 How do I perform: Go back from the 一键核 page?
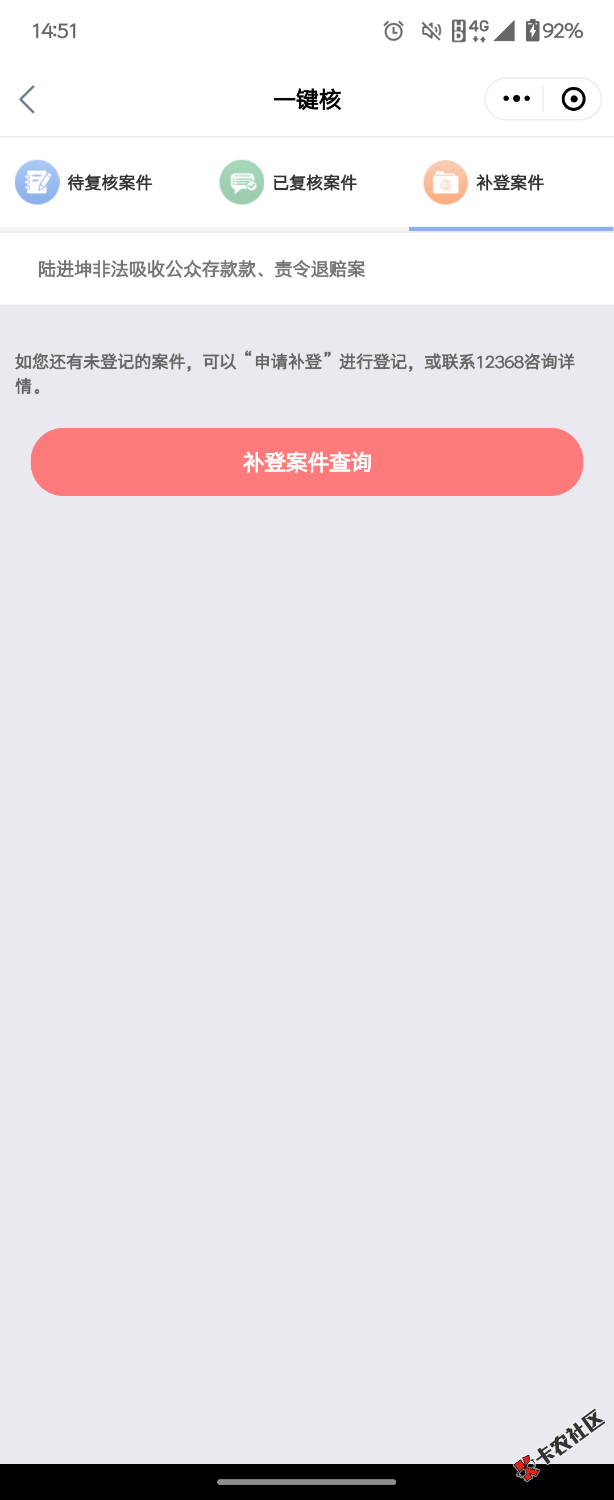tap(27, 99)
